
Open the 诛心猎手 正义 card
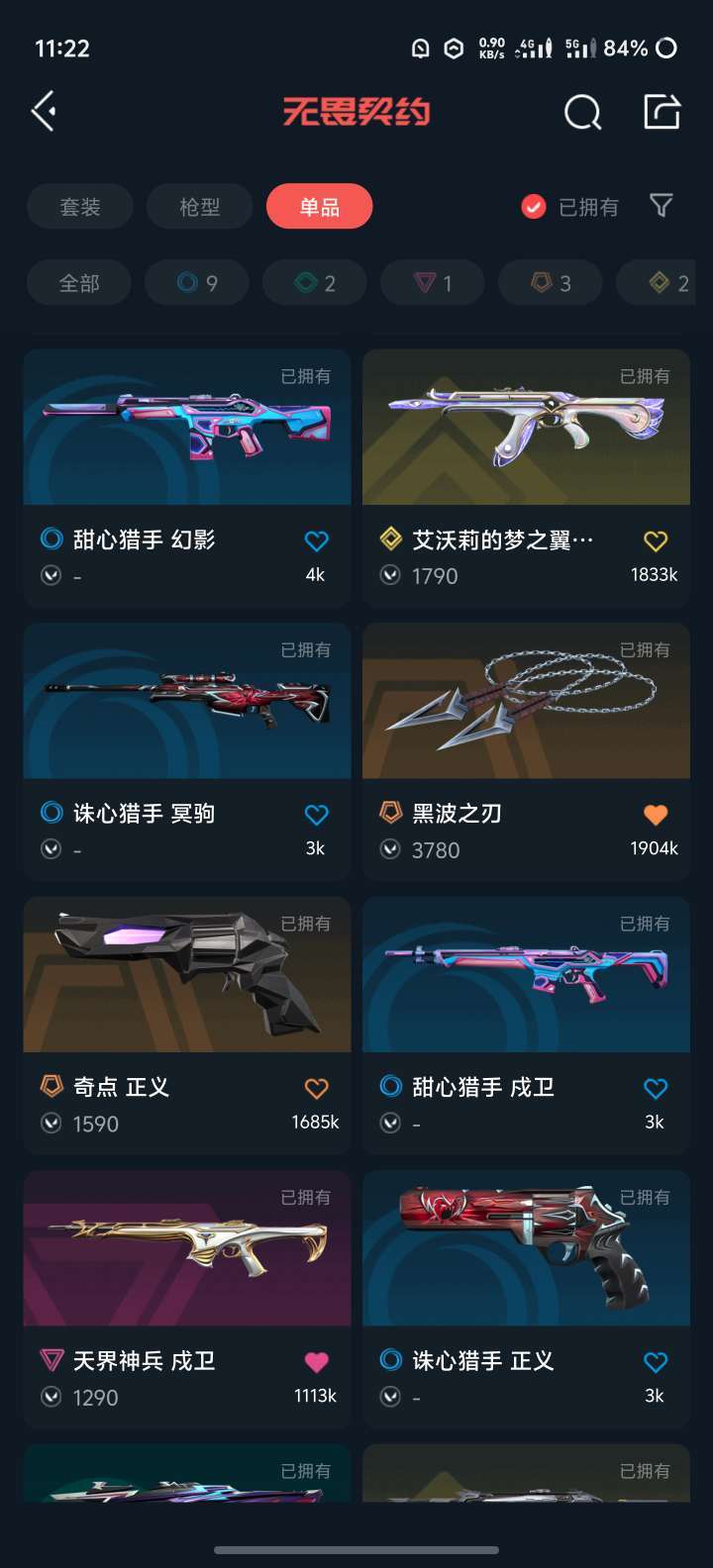[x=526, y=1299]
